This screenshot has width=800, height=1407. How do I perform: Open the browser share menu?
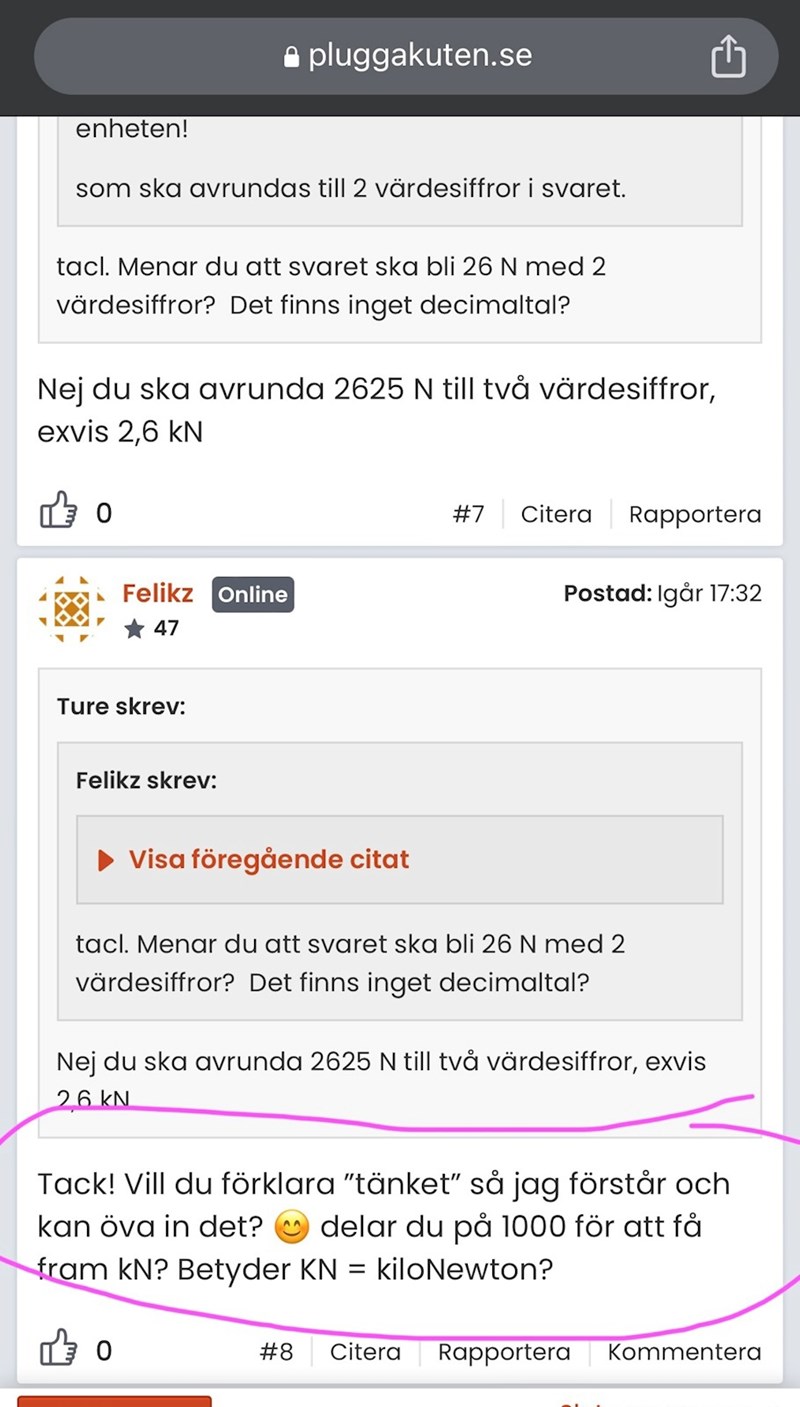coord(728,56)
